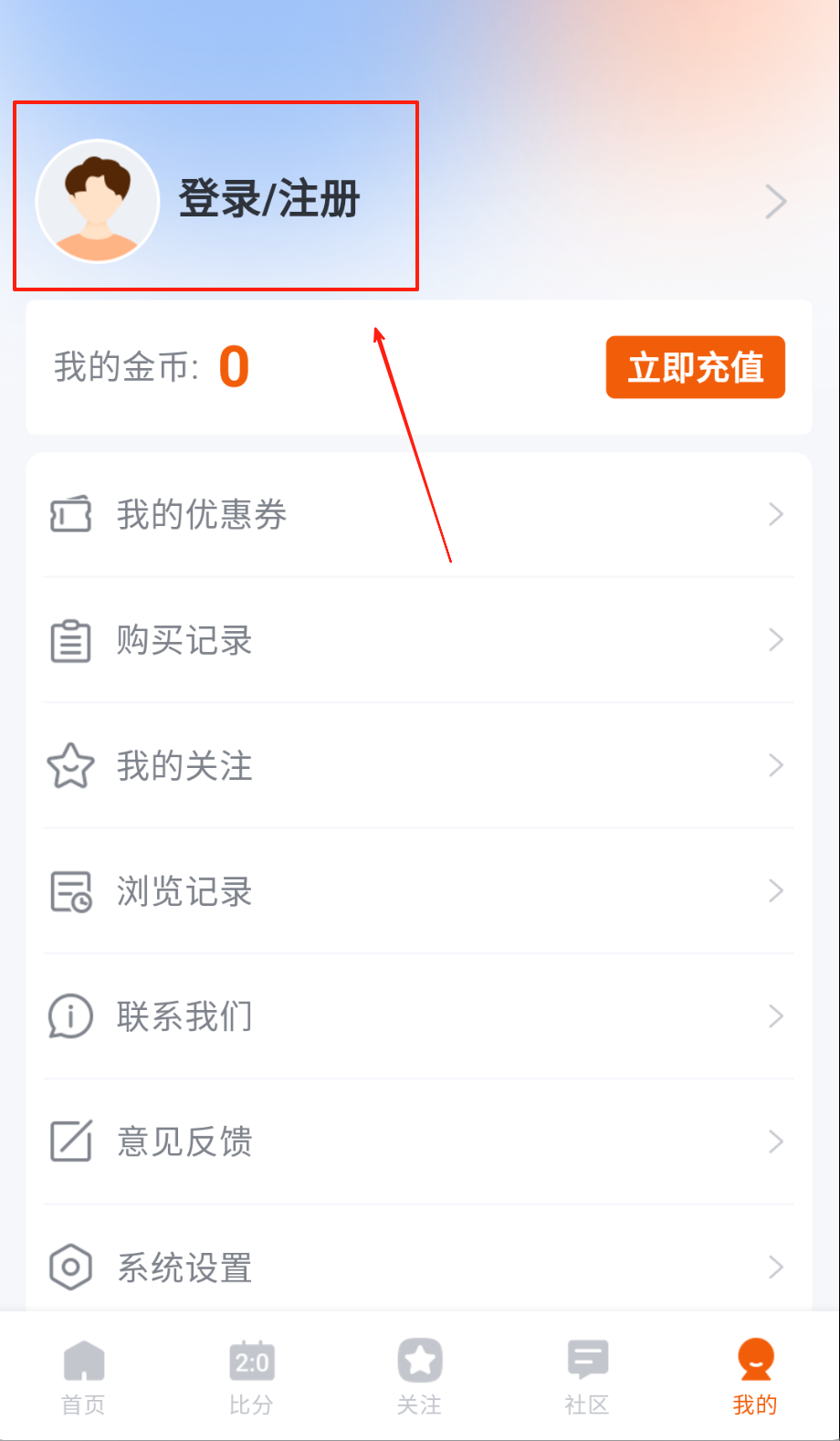The height and width of the screenshot is (1441, 840).
Task: Switch to the 关注 tab
Action: [x=419, y=1377]
